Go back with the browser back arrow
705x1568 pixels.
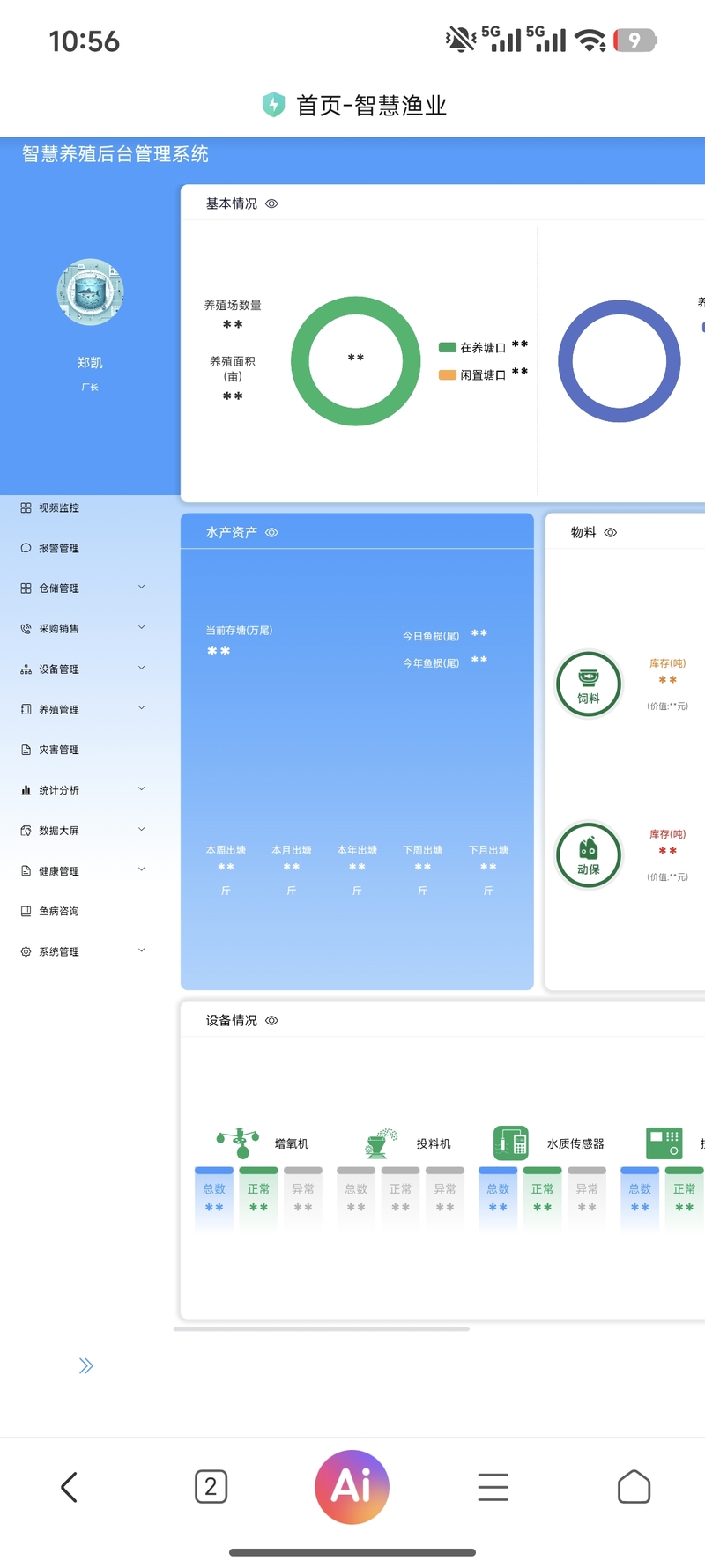pos(70,1487)
